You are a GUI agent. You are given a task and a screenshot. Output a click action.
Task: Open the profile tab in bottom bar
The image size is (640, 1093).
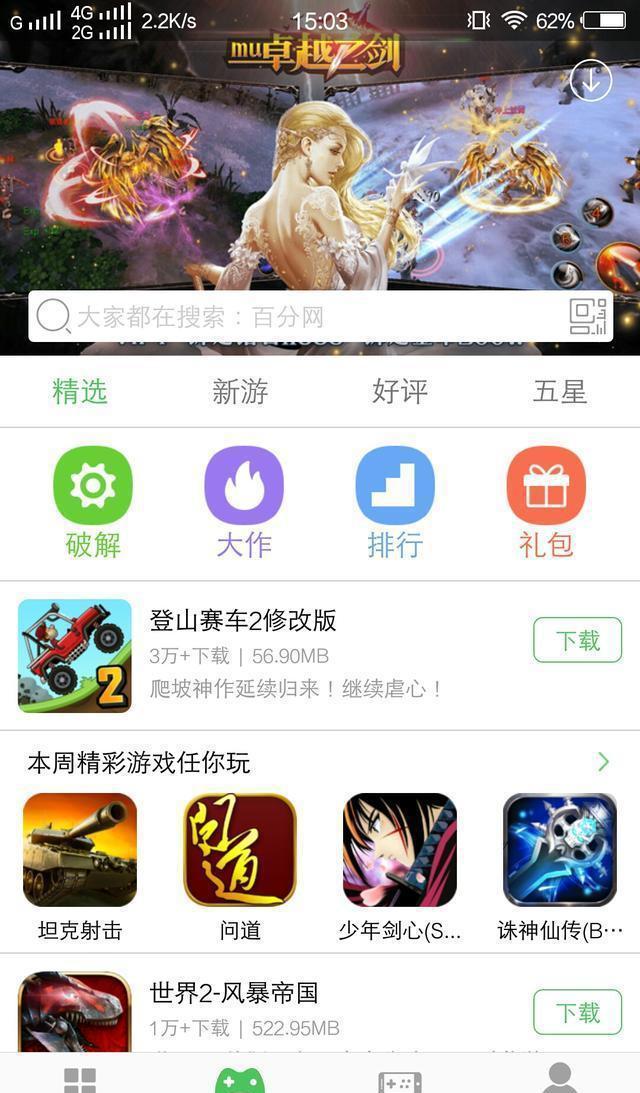[560, 1077]
